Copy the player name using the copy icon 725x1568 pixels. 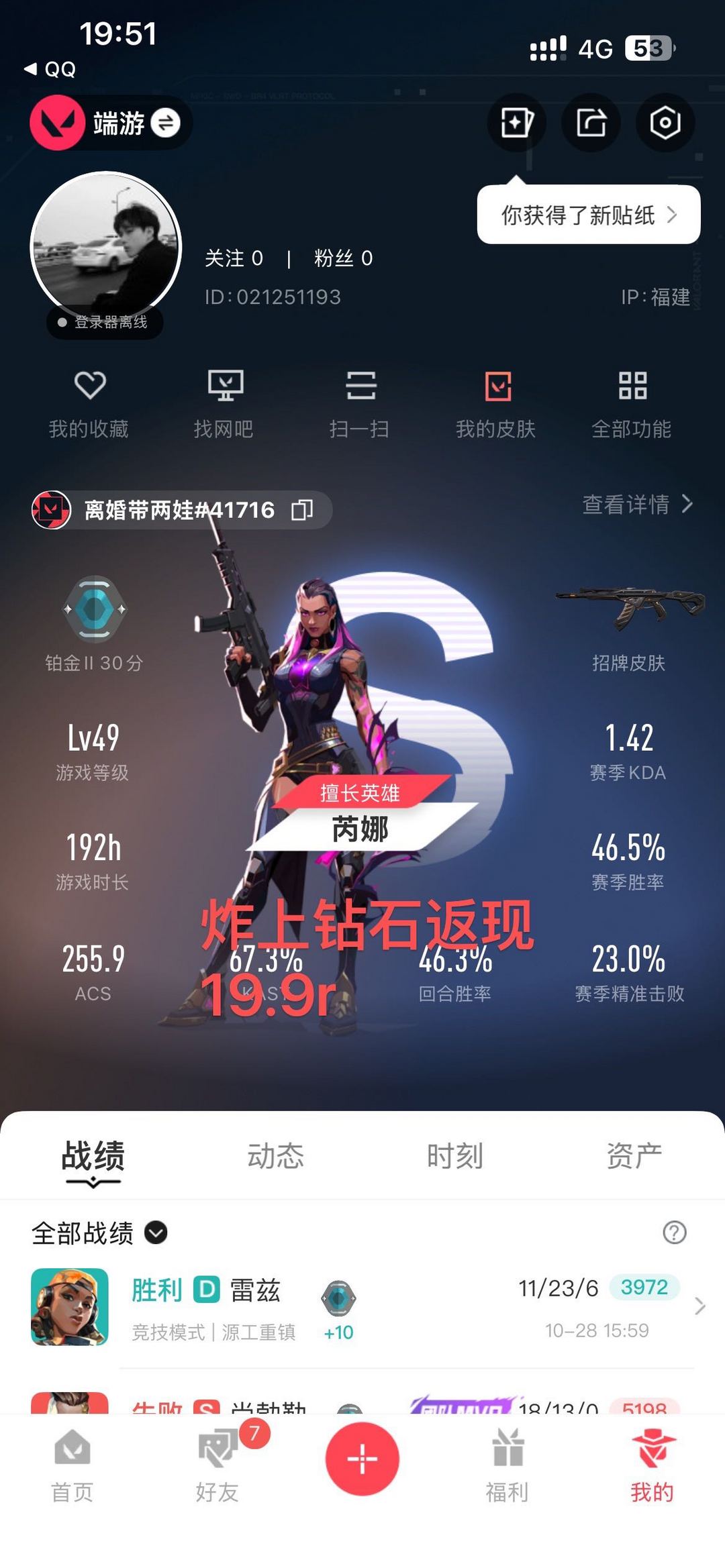303,510
